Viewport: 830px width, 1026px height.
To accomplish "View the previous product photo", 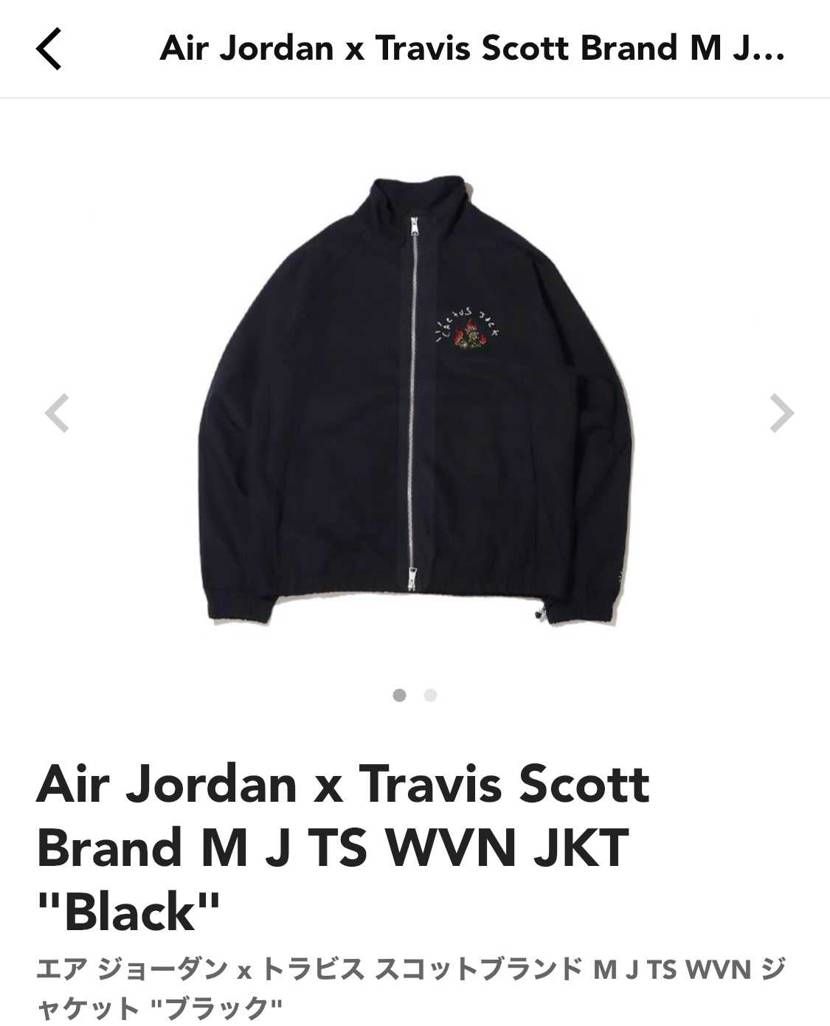I will [x=57, y=413].
